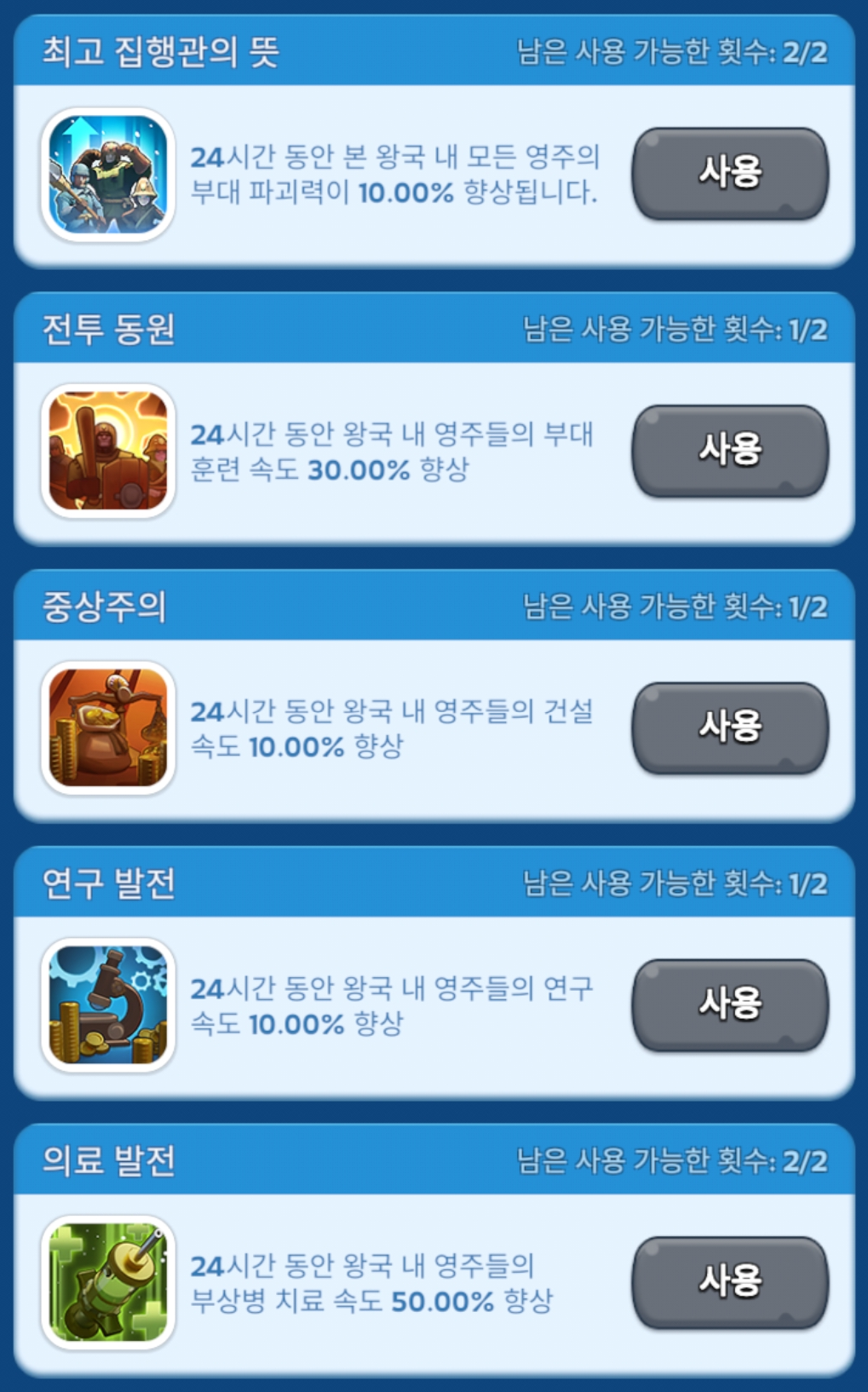Activate 의료 발전 healing speed buff
The width and height of the screenshot is (868, 1392).
coord(729,1281)
